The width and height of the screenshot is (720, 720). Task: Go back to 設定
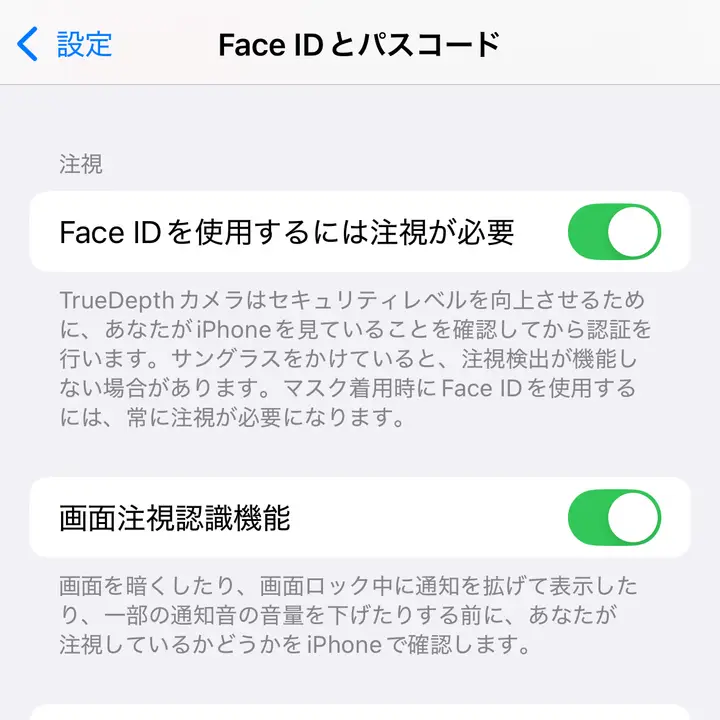[66, 45]
